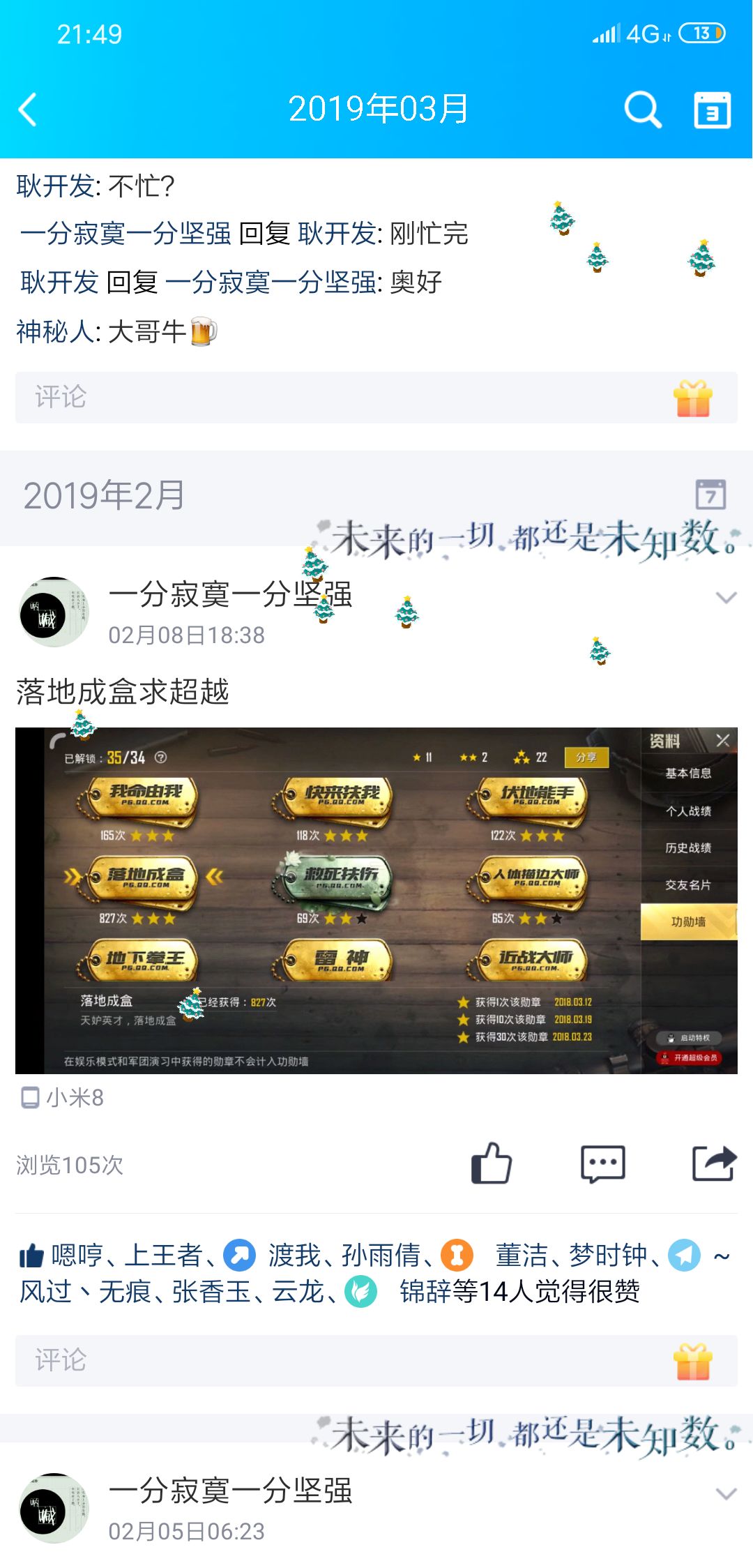Open search from the top bar
The height and width of the screenshot is (1568, 753).
tap(641, 110)
